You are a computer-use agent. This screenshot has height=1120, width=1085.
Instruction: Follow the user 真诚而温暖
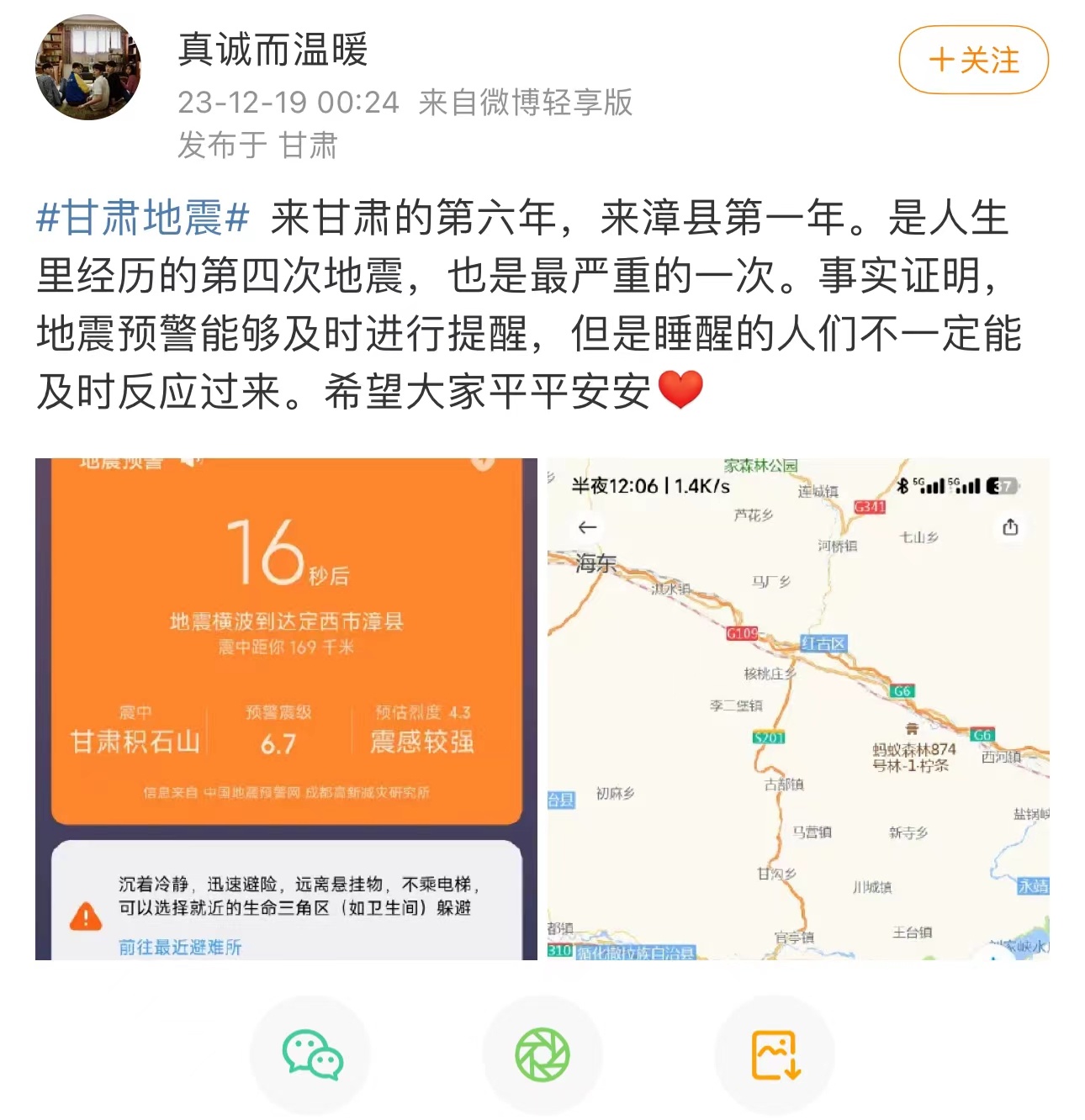973,61
